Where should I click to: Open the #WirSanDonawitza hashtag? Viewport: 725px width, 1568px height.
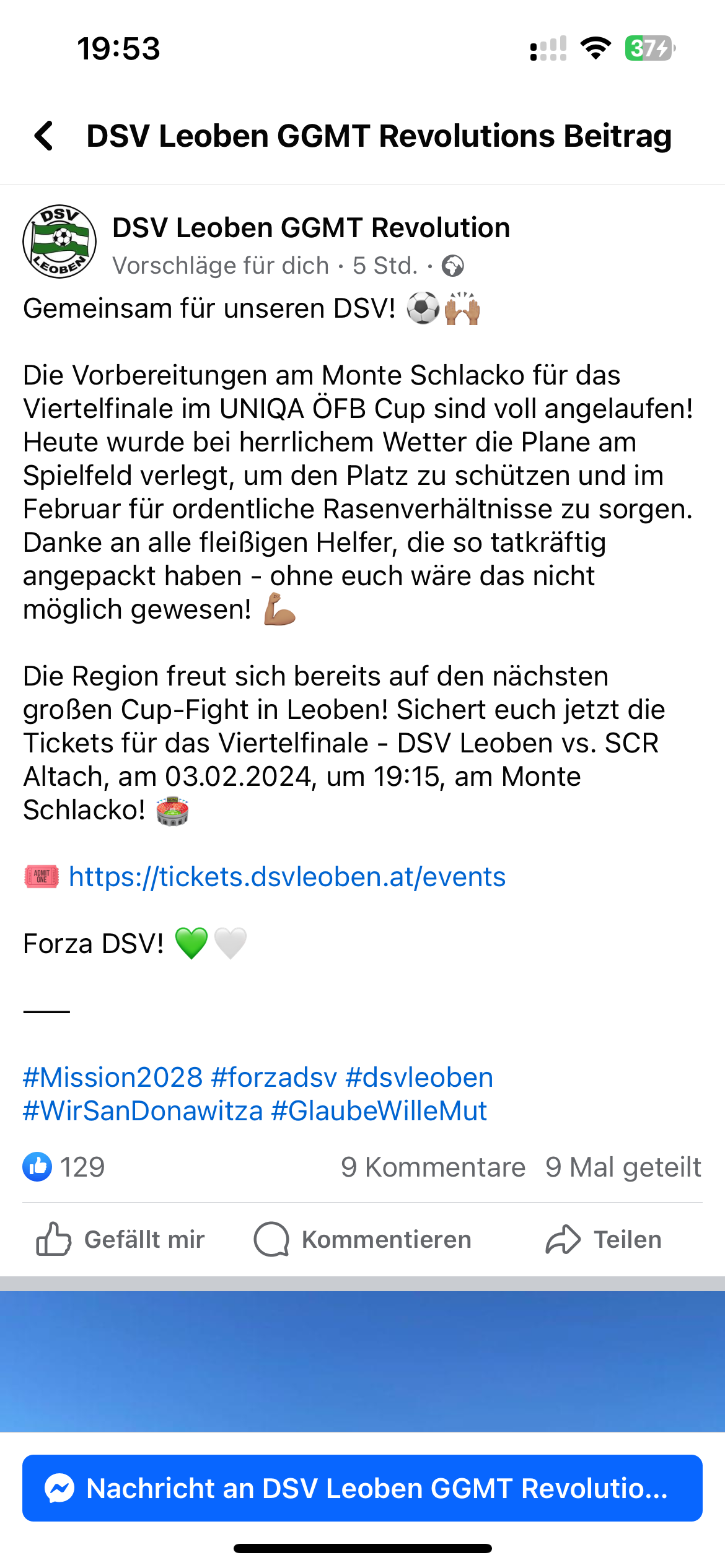(143, 1111)
